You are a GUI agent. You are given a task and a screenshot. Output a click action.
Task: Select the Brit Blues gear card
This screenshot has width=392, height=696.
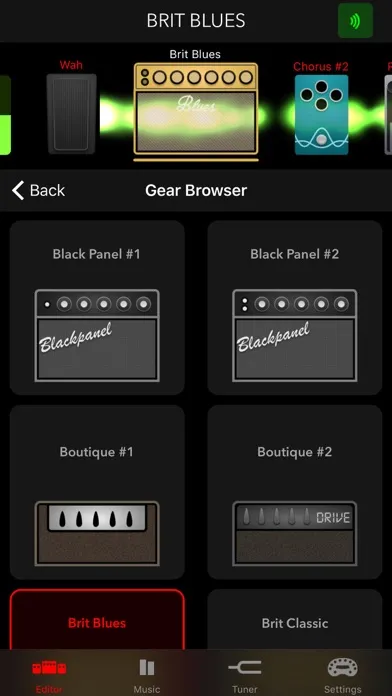[97, 620]
